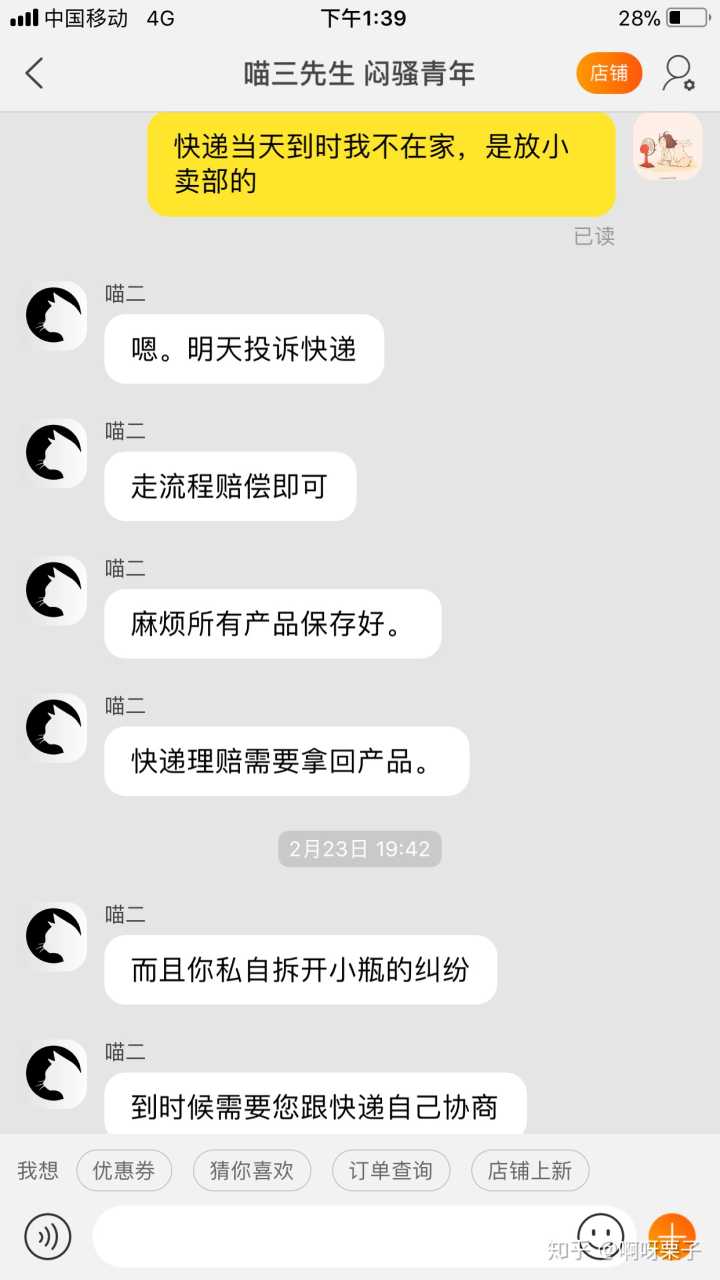The image size is (720, 1280).
Task: Switch to voice input
Action: [48, 1236]
